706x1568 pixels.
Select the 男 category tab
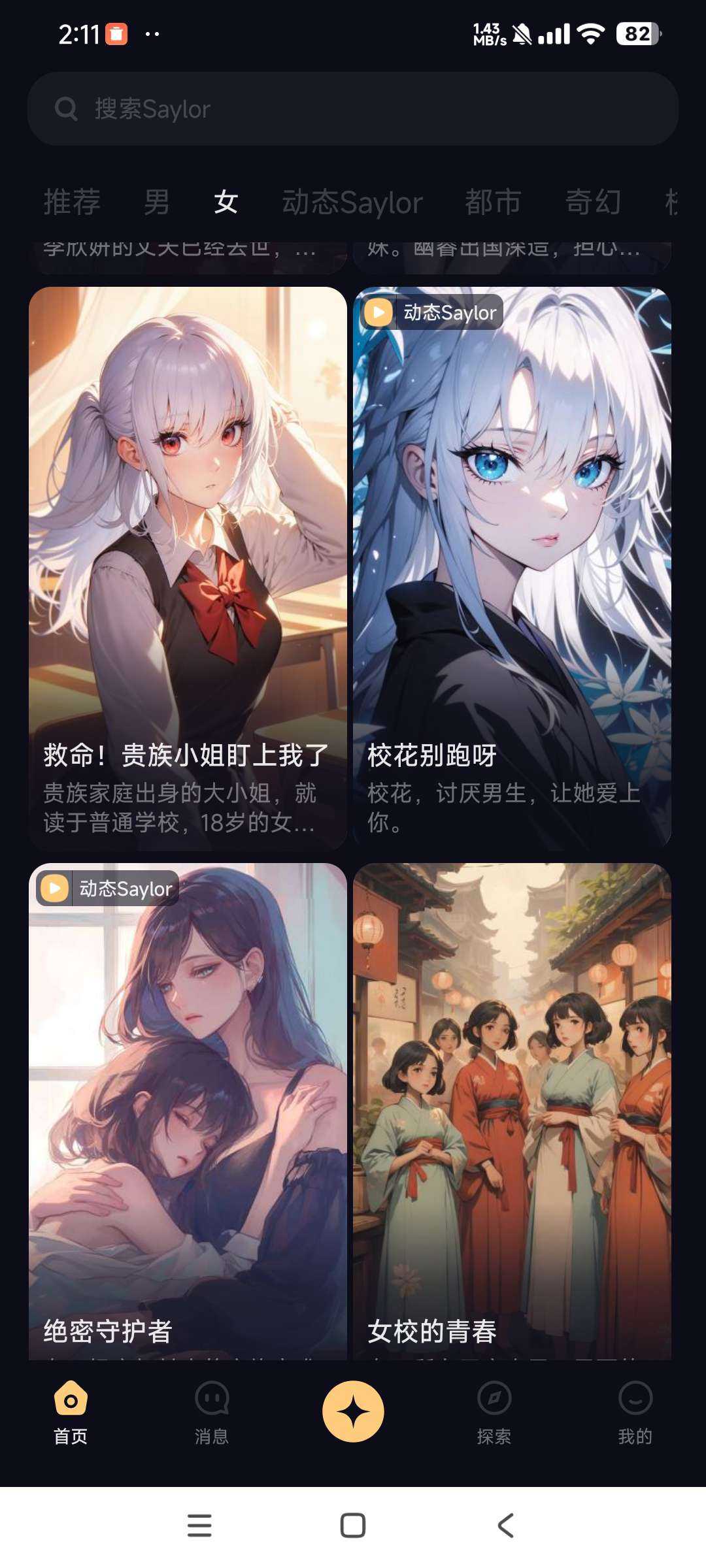[157, 201]
